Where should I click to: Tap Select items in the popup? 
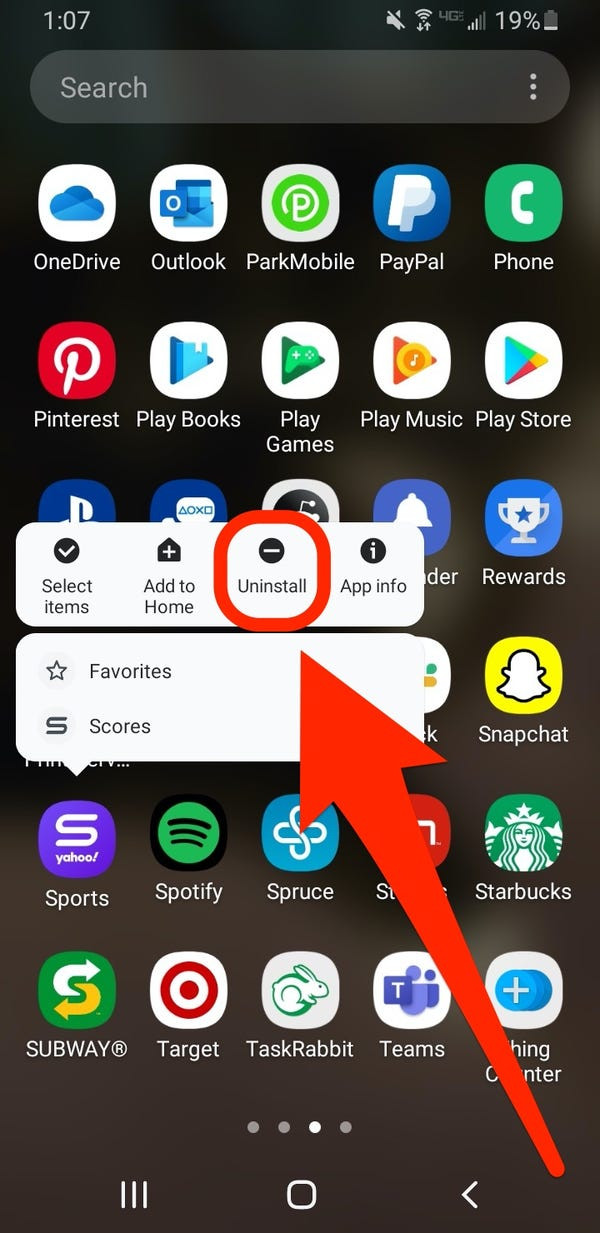point(67,575)
